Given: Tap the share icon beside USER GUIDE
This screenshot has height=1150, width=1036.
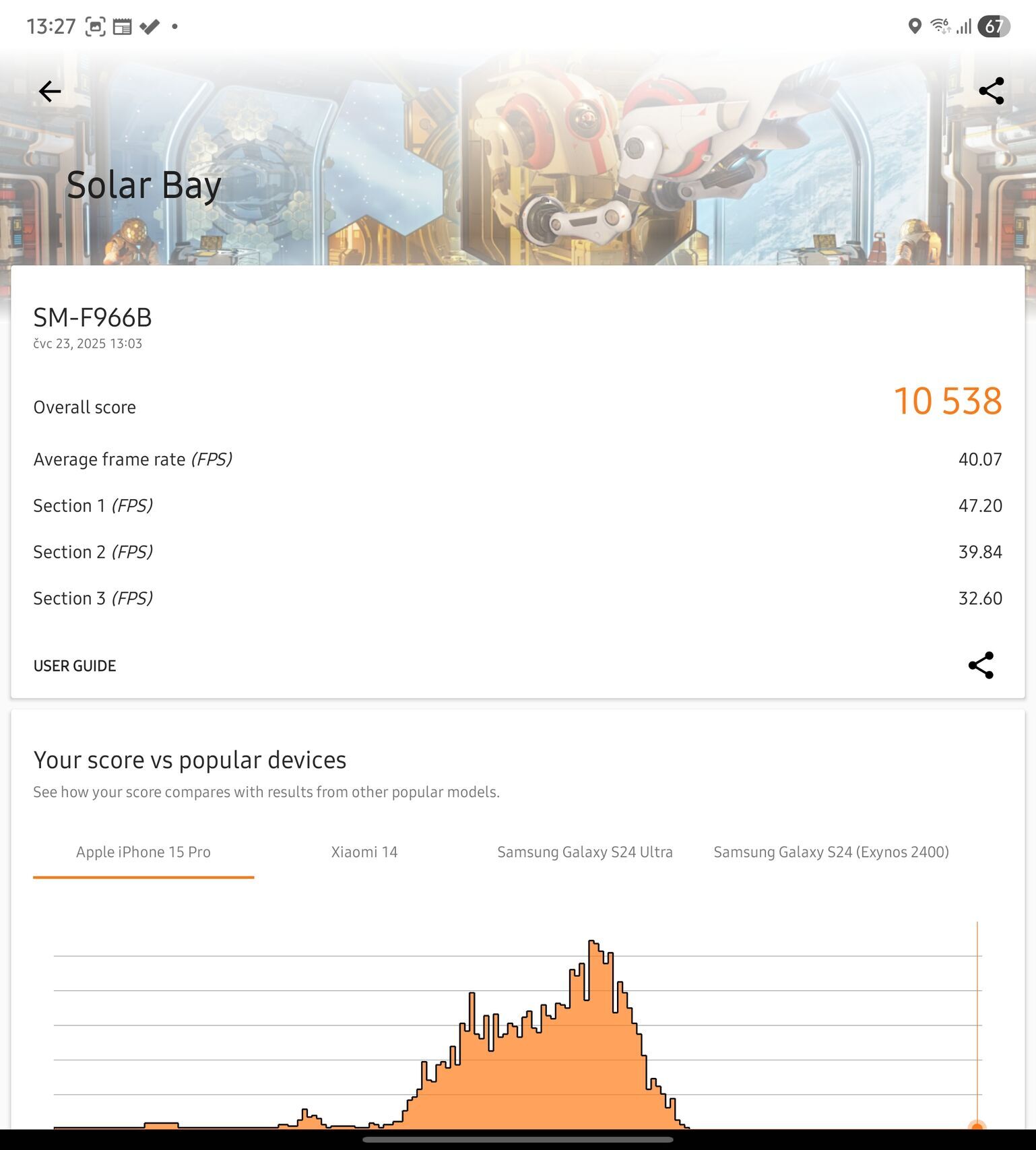Looking at the screenshot, I should click(x=981, y=665).
